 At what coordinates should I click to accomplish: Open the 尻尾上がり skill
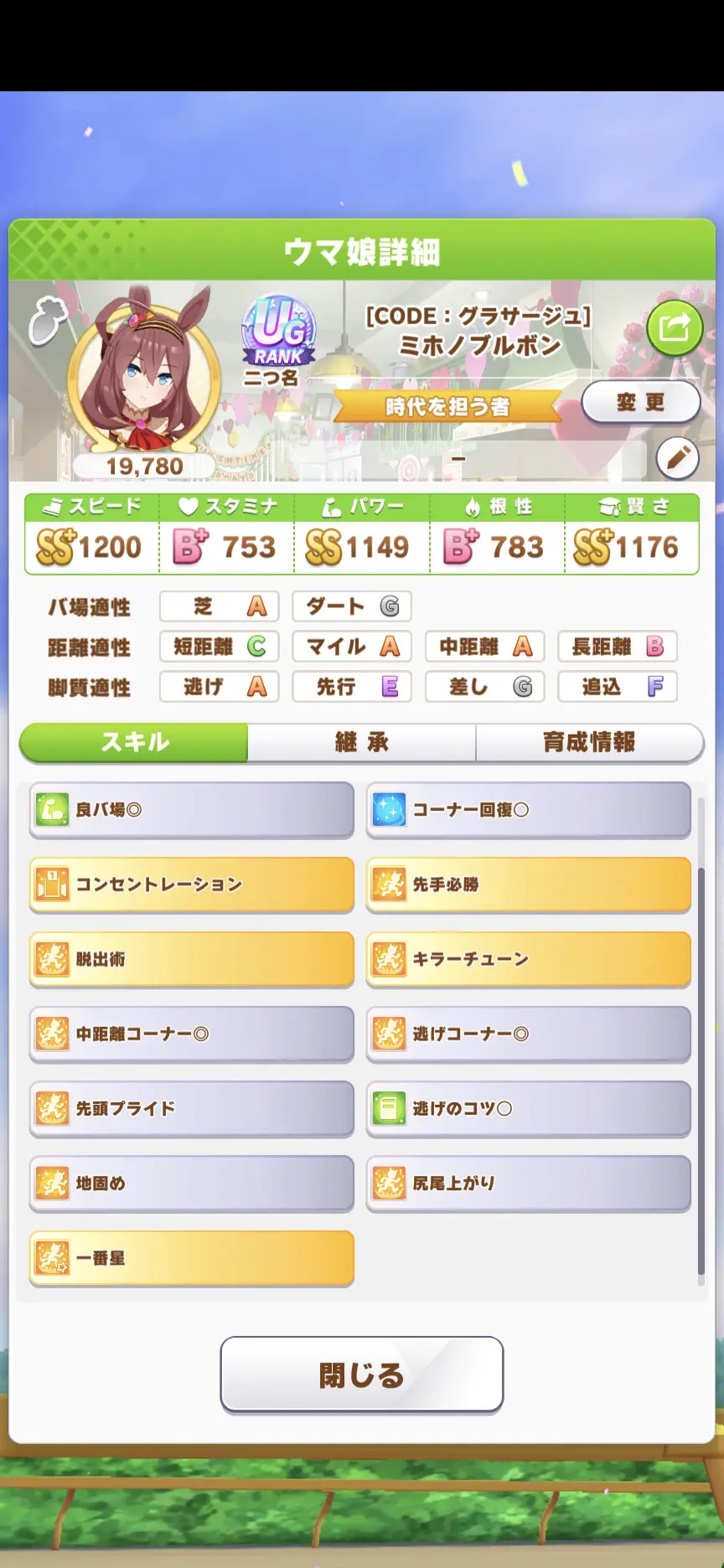point(528,1183)
